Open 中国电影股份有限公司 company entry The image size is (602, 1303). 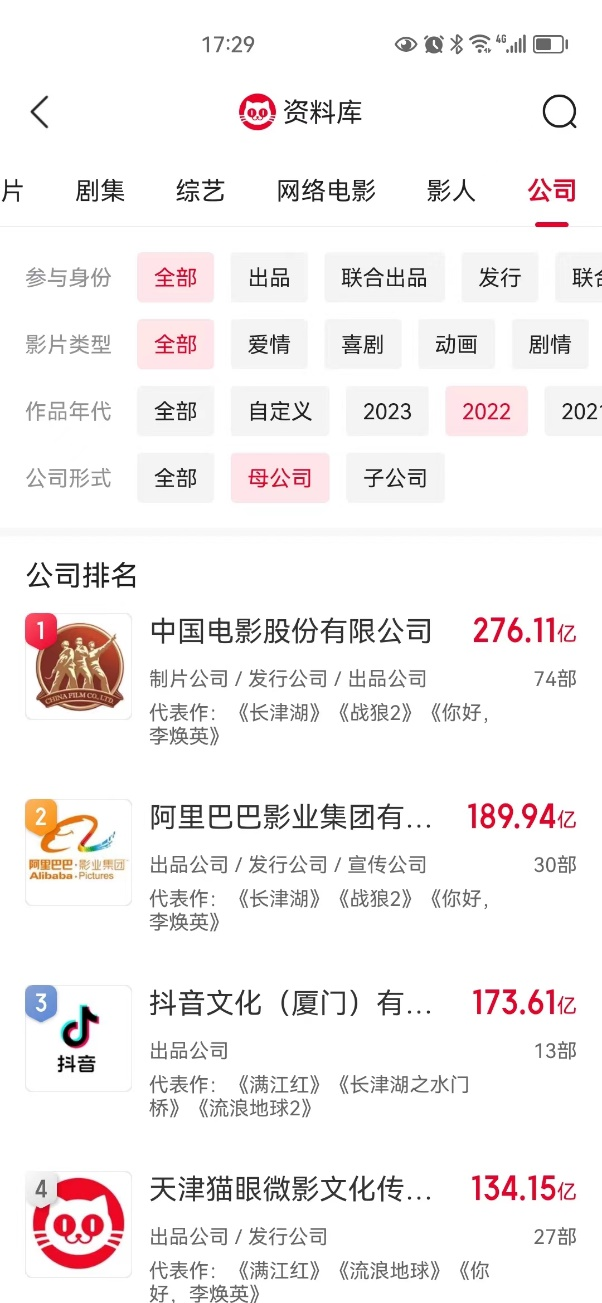click(290, 632)
